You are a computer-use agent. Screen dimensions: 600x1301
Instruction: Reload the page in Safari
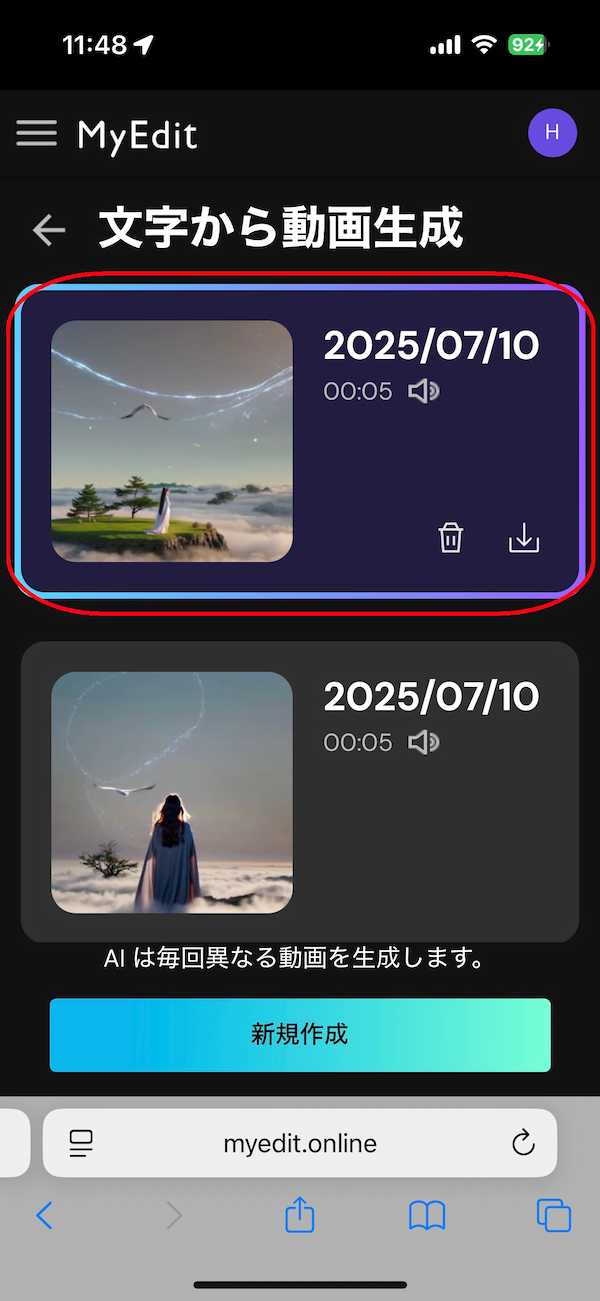(523, 1143)
